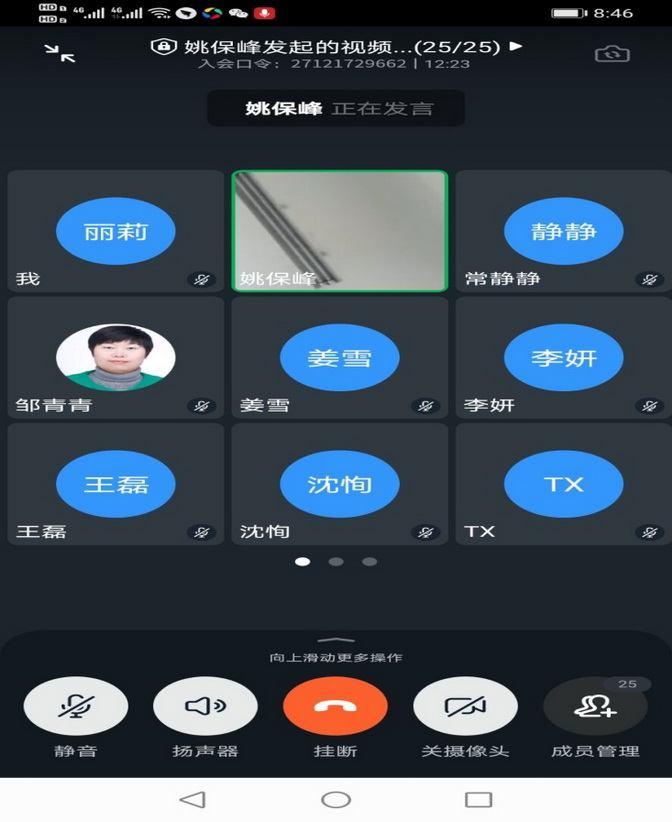
Task: Toggle the 扬声器 speaker button
Action: coord(205,706)
